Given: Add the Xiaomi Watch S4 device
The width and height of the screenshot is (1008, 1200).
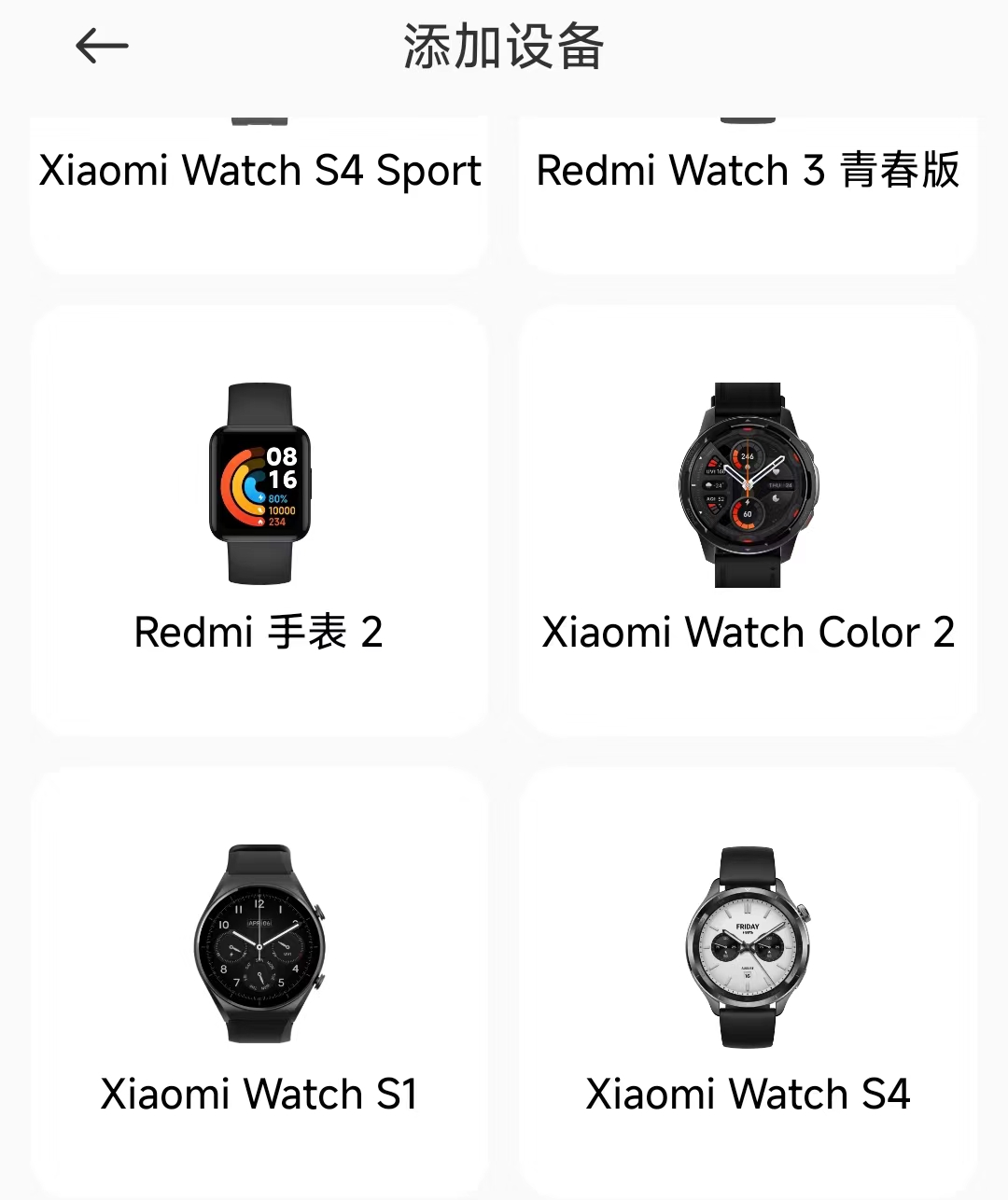Looking at the screenshot, I should tap(748, 980).
